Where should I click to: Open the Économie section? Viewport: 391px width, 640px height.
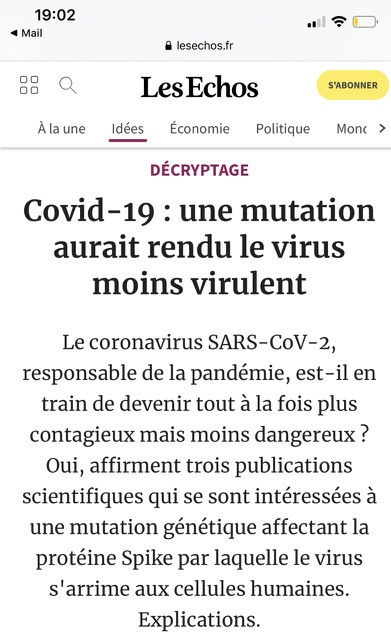200,128
